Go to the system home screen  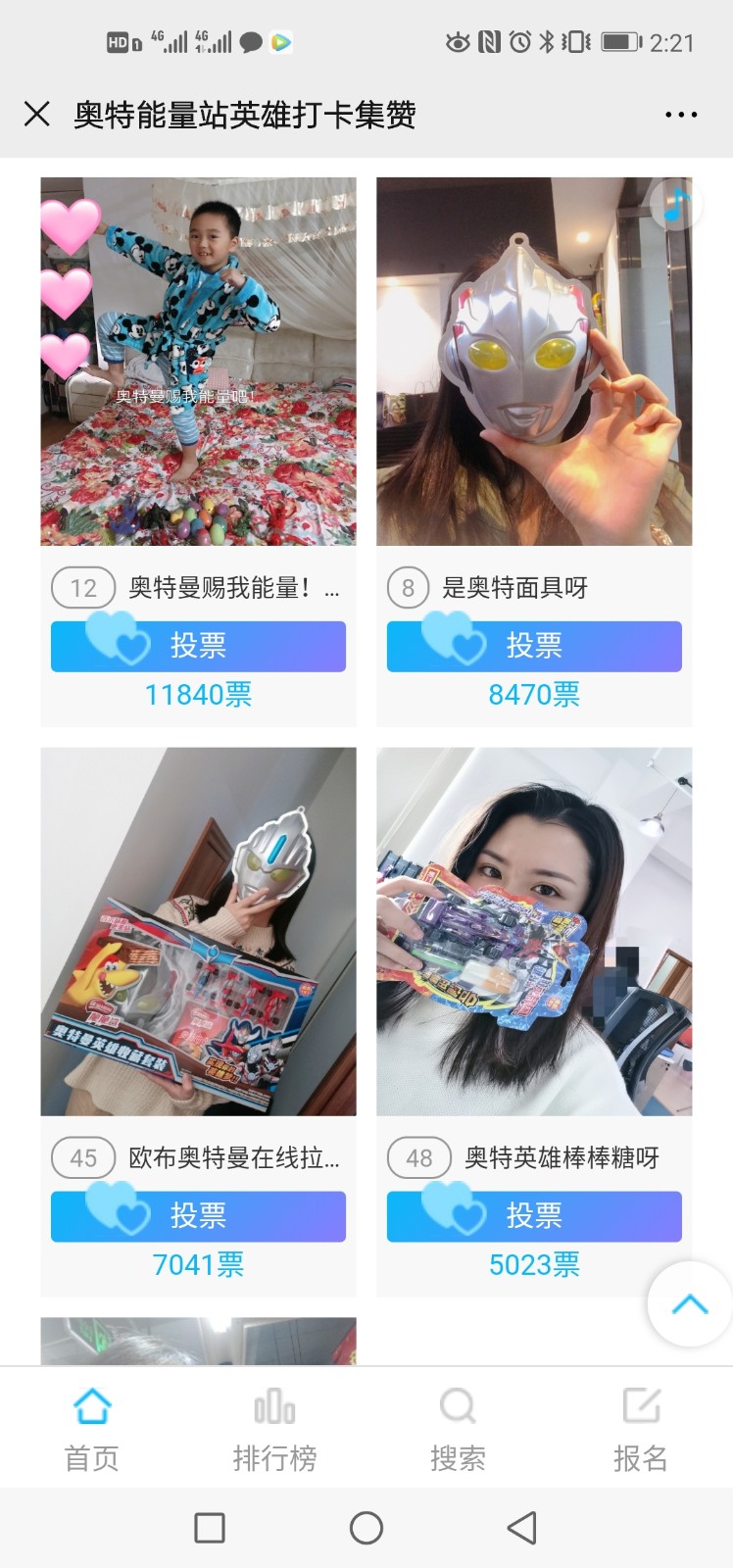pyautogui.click(x=366, y=1528)
